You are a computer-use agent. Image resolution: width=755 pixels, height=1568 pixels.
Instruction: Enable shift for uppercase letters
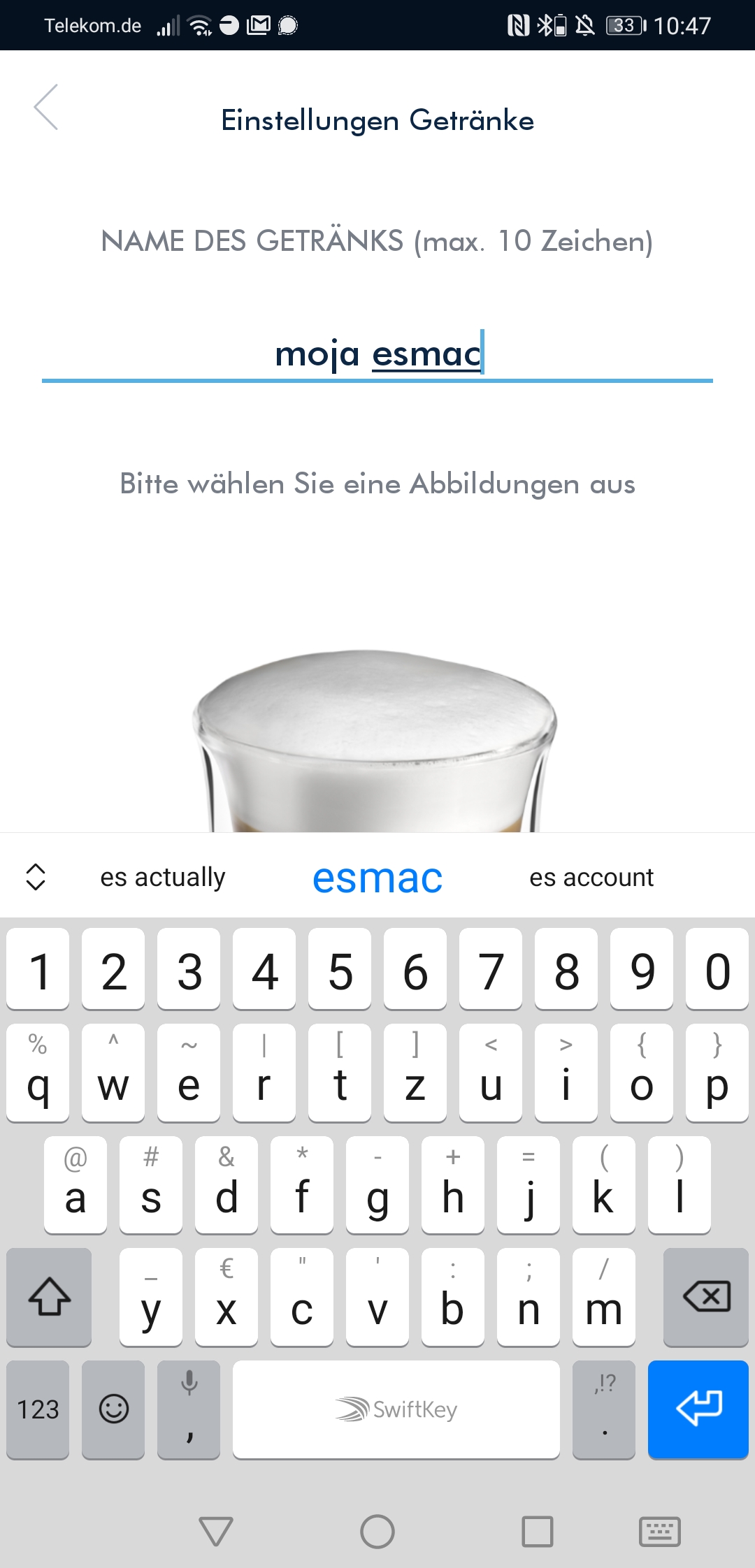coord(49,1297)
